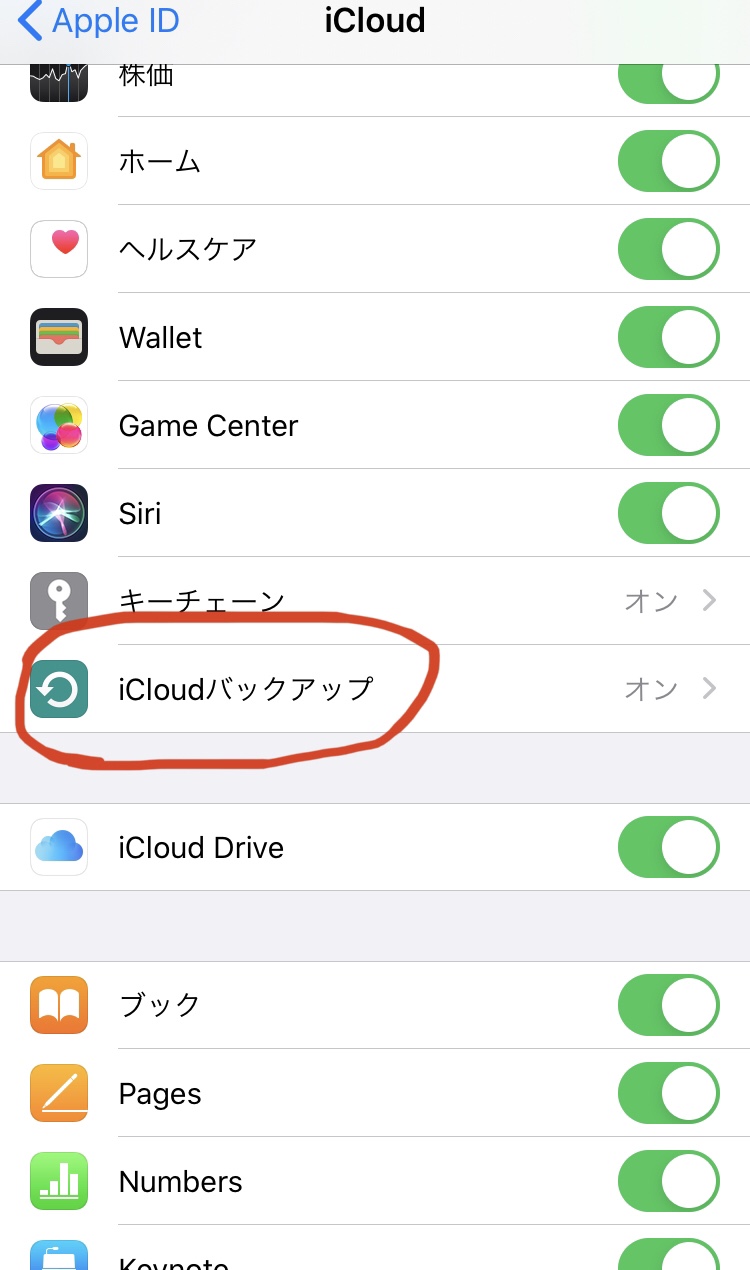Switch off Siri in iCloud

point(669,513)
